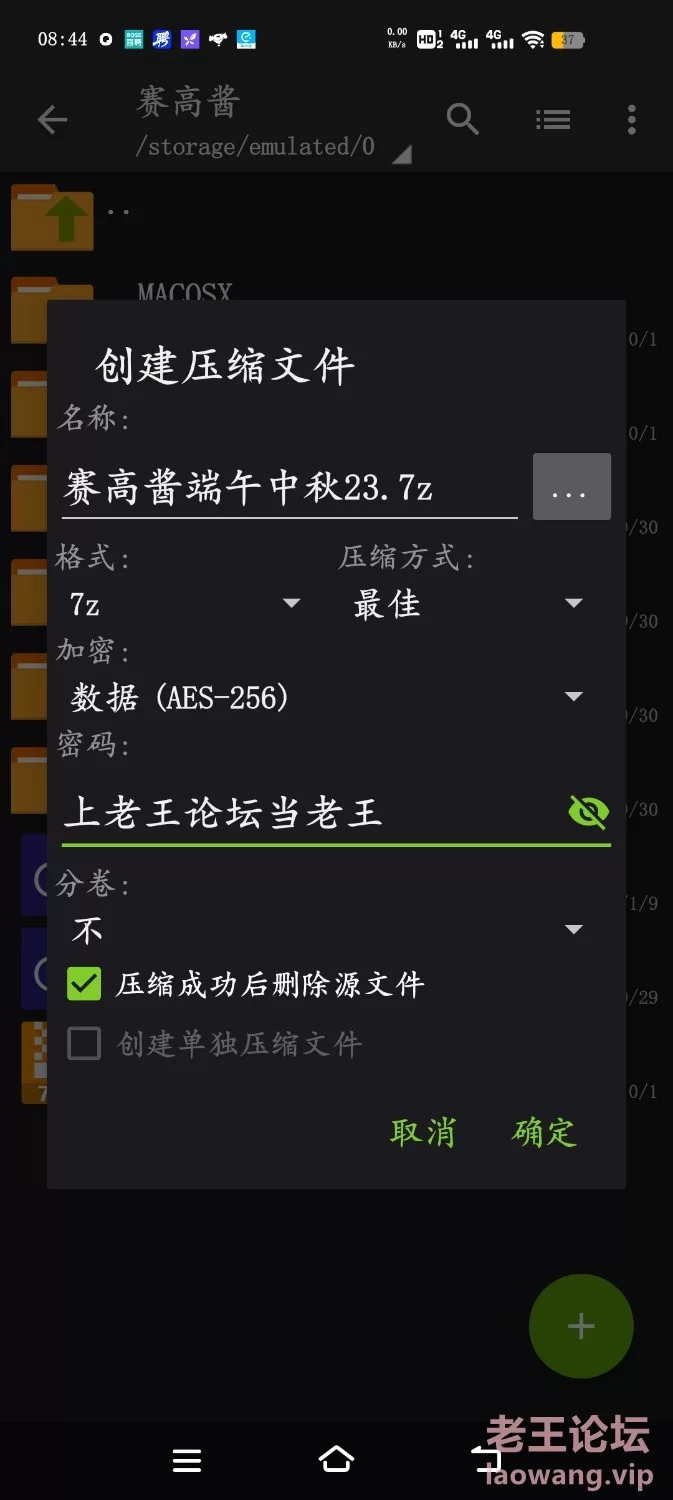The width and height of the screenshot is (673, 1500).
Task: Open the browse button next to the name
Action: 571,487
